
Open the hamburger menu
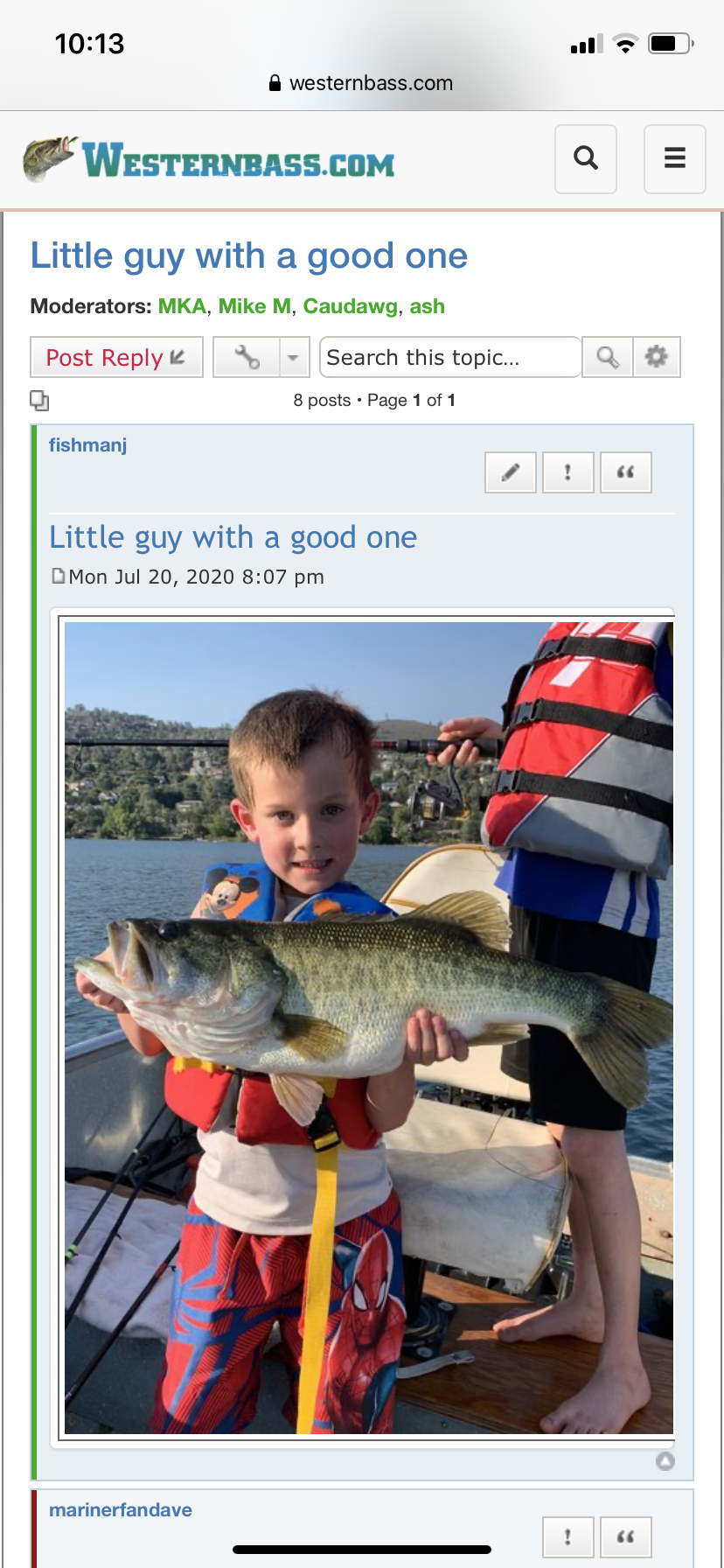coord(674,158)
